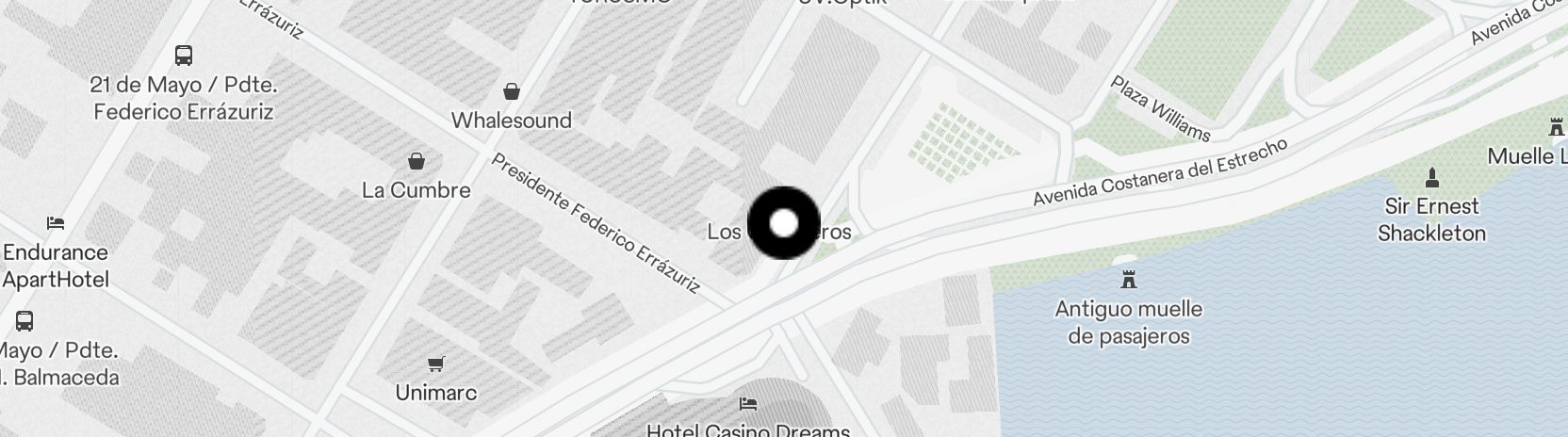Select the Whalesound shop on map
1568x437 pixels.
point(512,92)
